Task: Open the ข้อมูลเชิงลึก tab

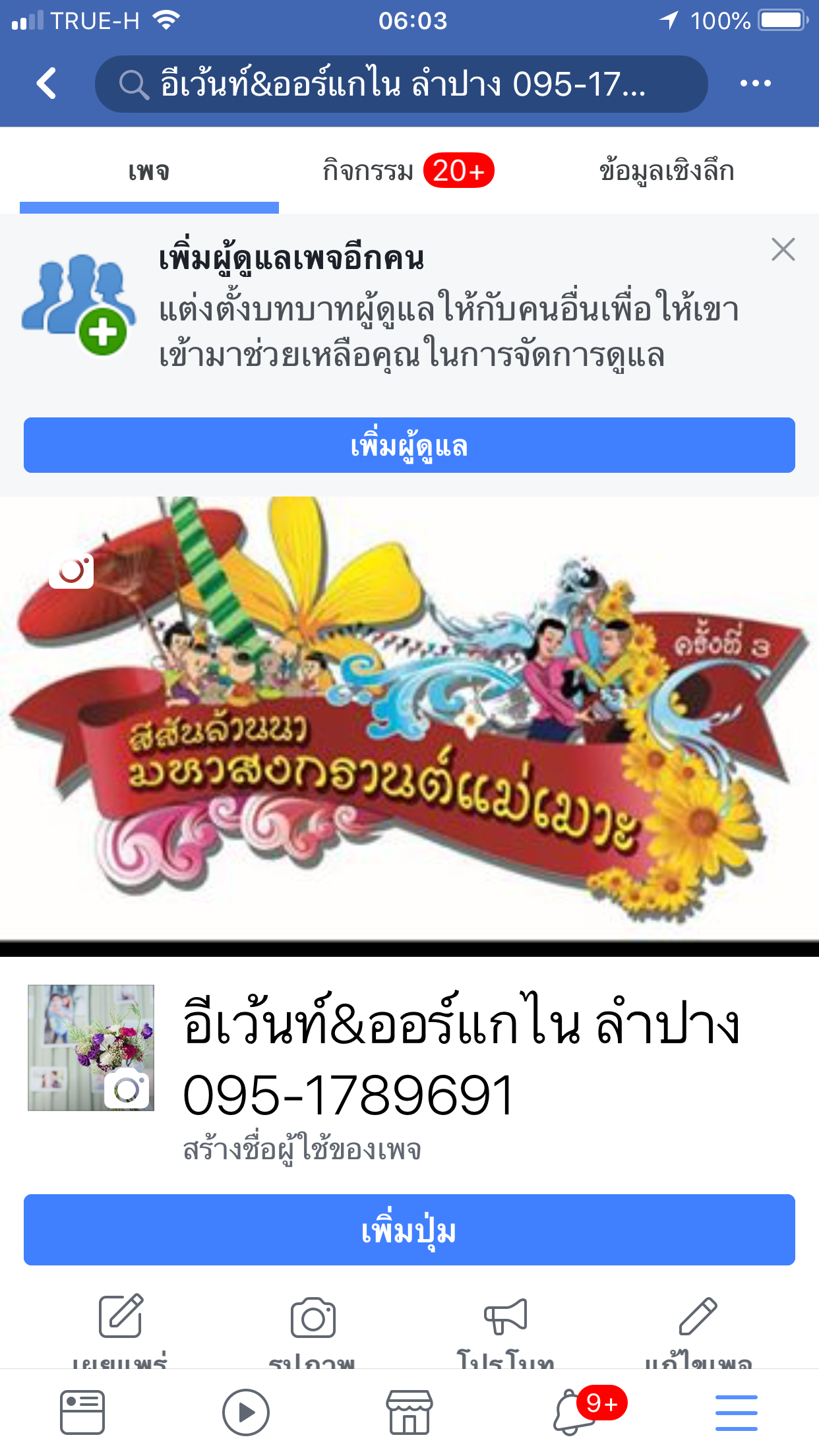Action: (x=666, y=171)
